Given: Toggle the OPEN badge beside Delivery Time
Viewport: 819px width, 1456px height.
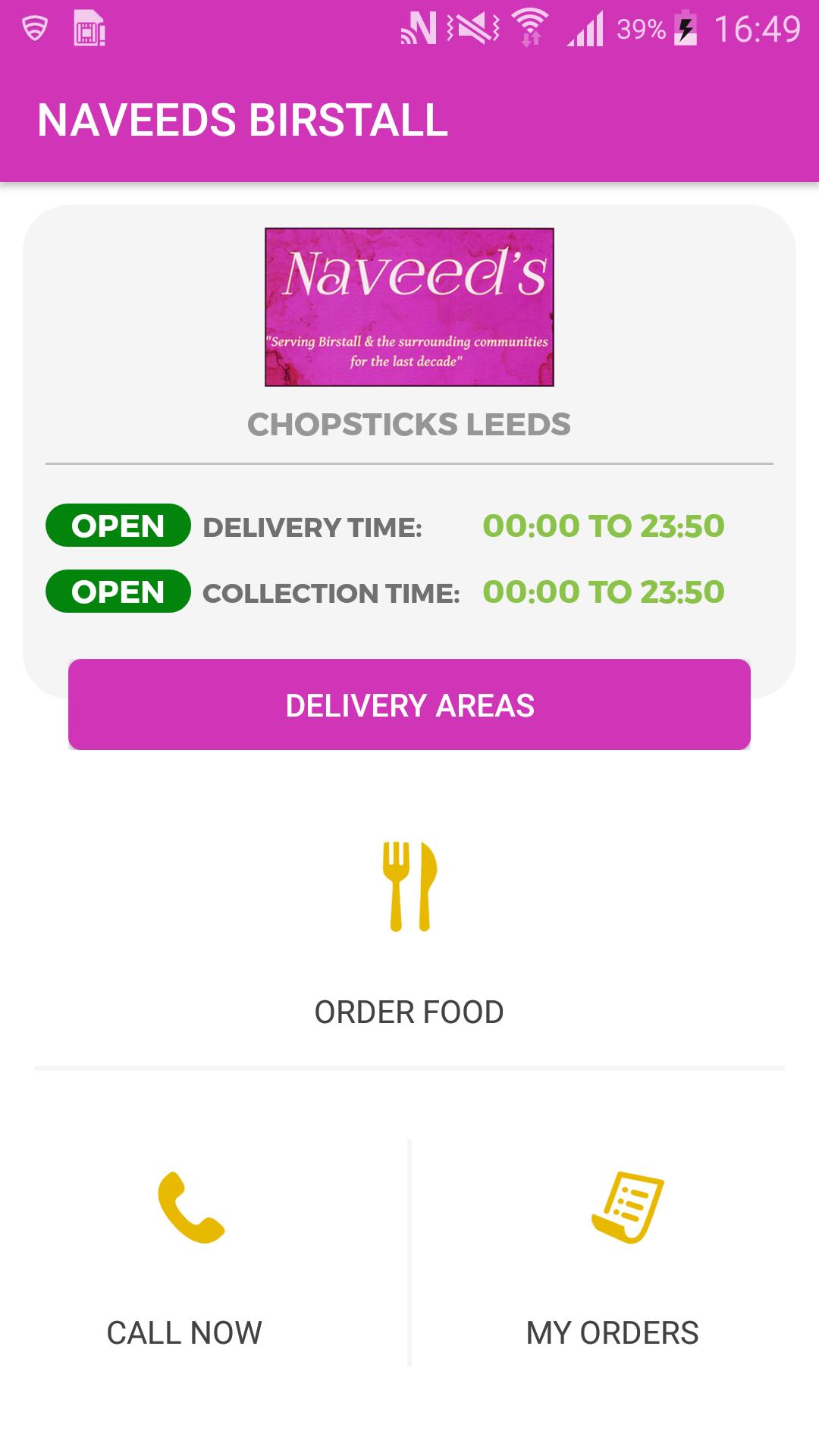Looking at the screenshot, I should (x=118, y=526).
